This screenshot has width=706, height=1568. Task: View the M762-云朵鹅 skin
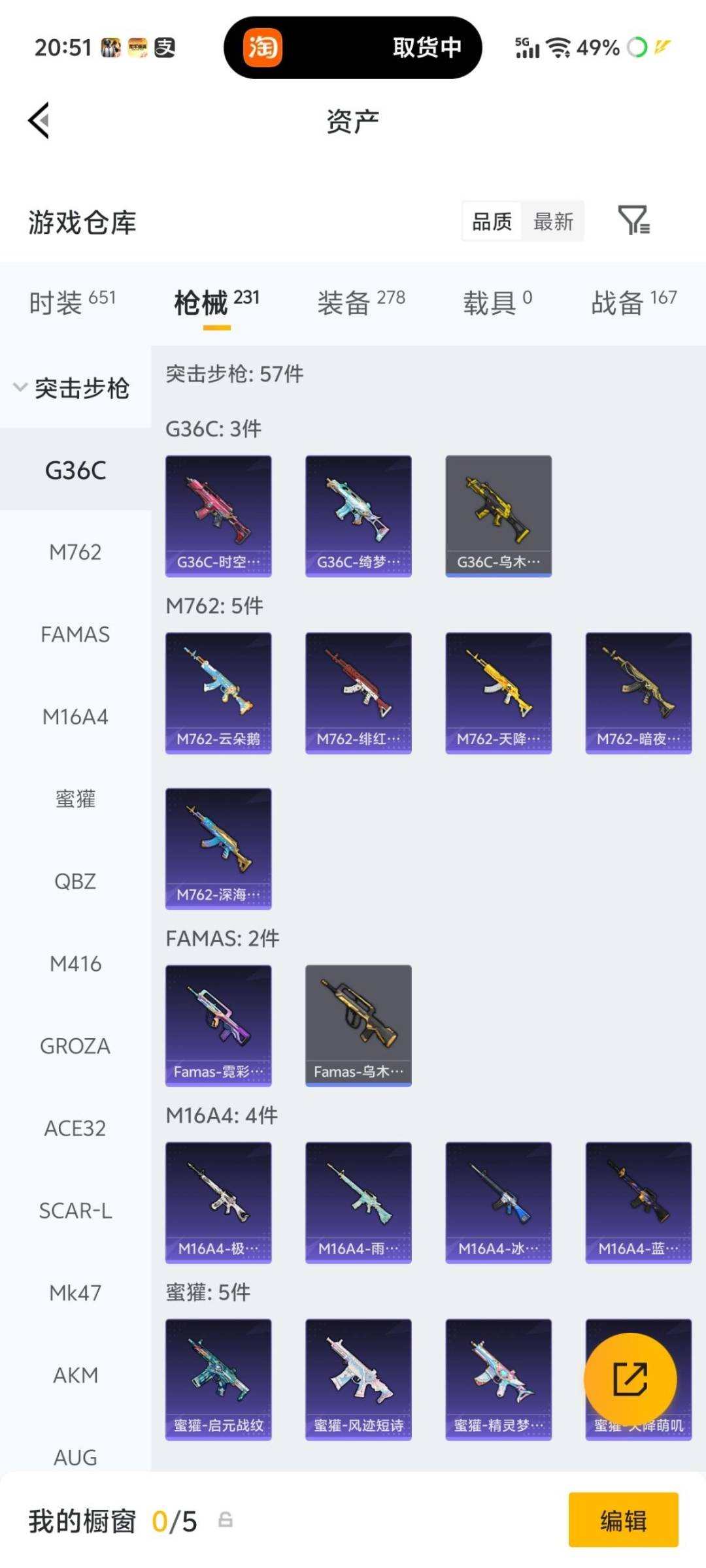218,693
